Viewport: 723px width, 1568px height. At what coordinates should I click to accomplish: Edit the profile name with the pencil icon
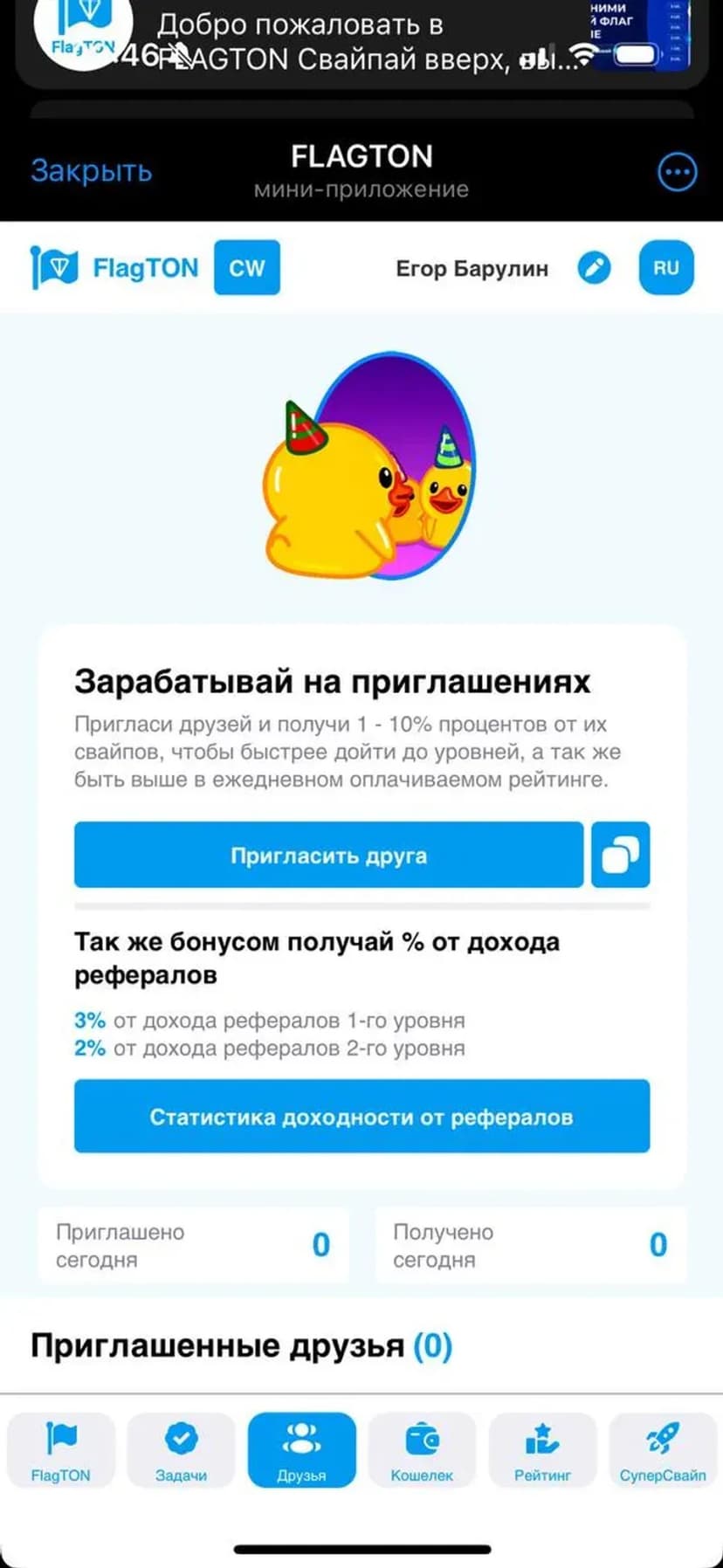[594, 268]
